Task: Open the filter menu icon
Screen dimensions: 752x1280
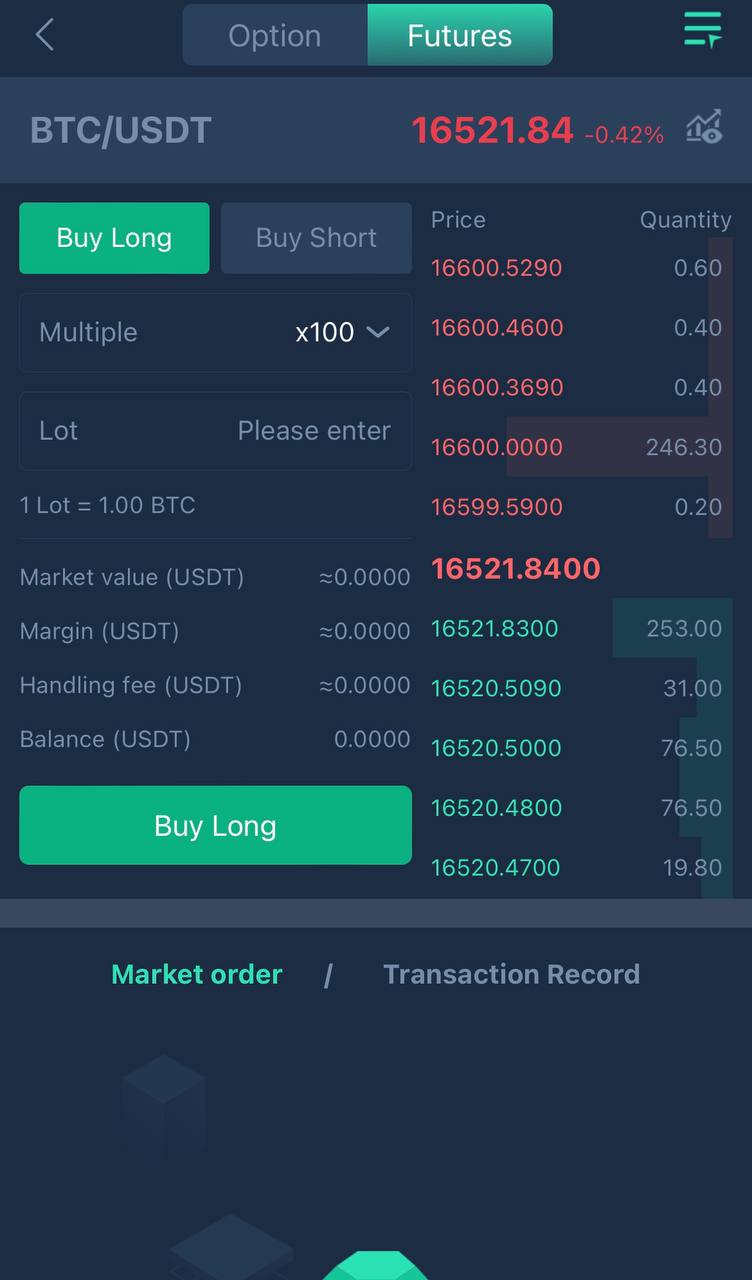Action: (702, 30)
